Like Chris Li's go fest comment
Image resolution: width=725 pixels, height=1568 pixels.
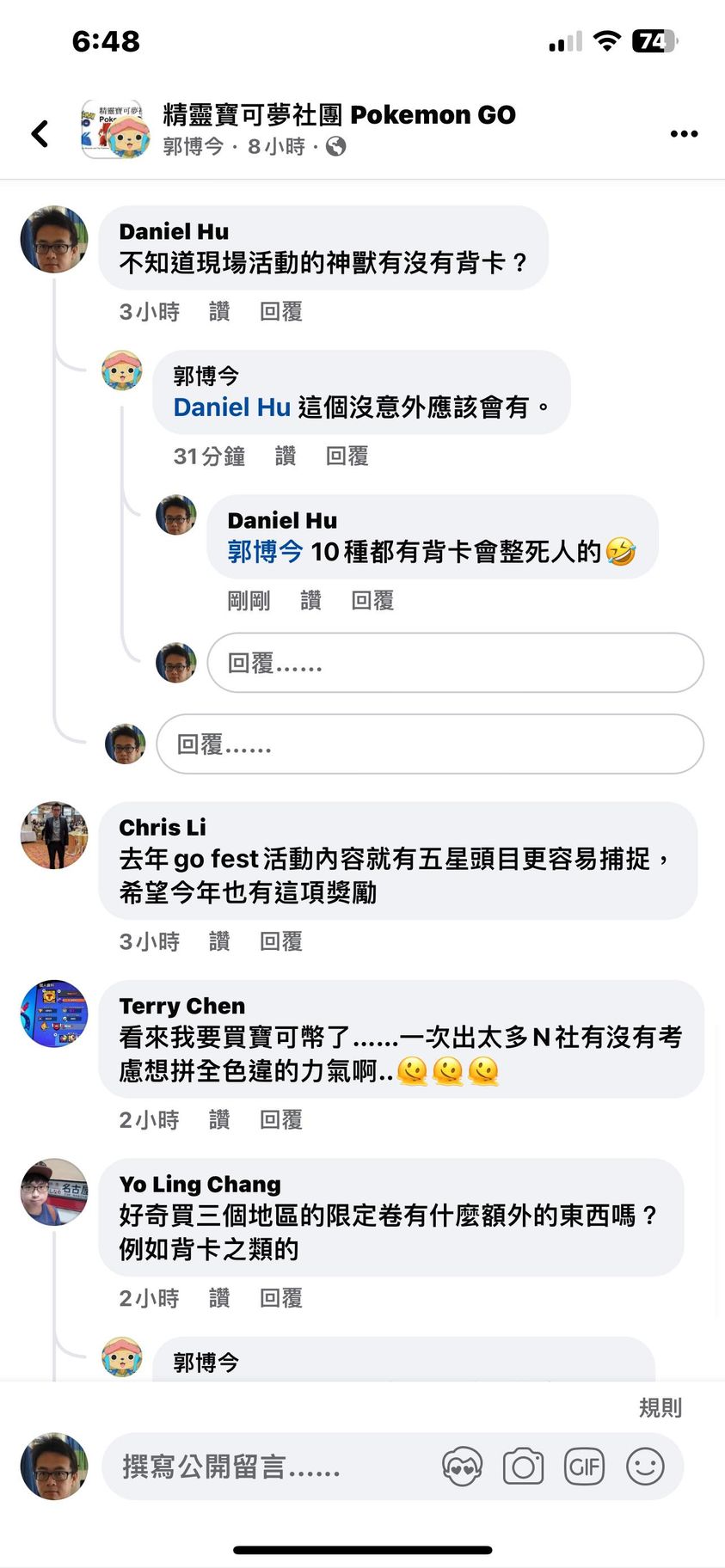[219, 942]
